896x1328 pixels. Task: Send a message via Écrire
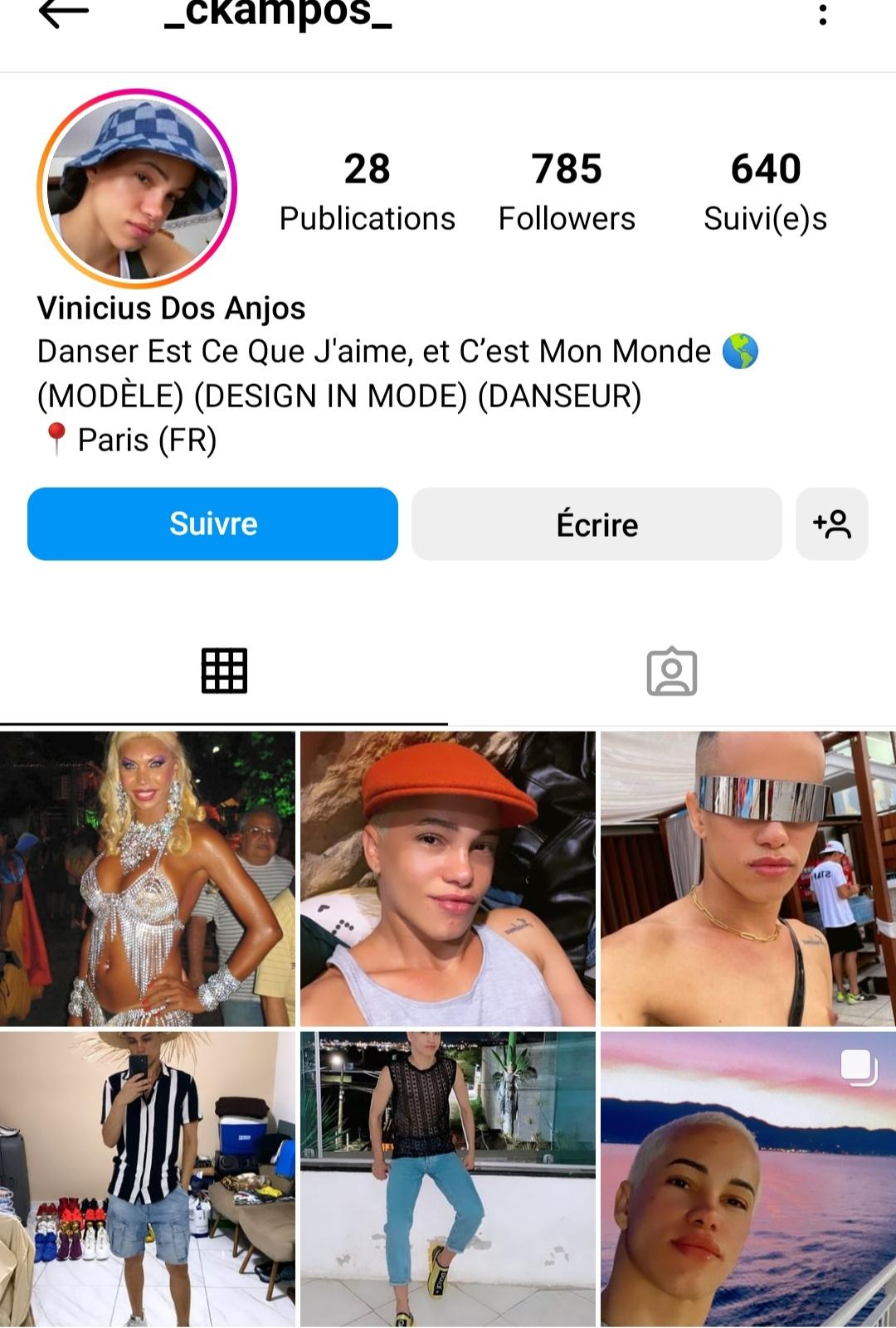point(597,524)
